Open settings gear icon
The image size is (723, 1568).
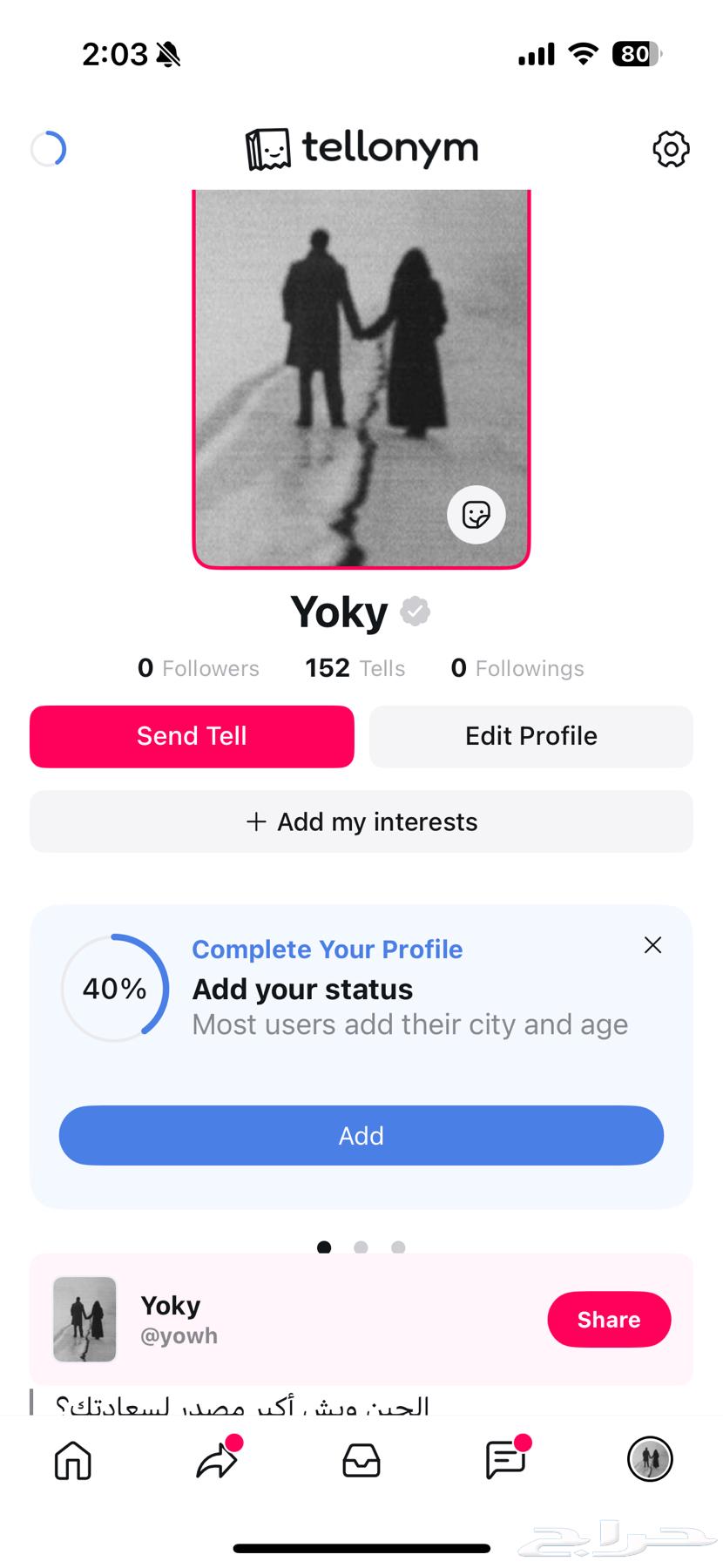(671, 149)
